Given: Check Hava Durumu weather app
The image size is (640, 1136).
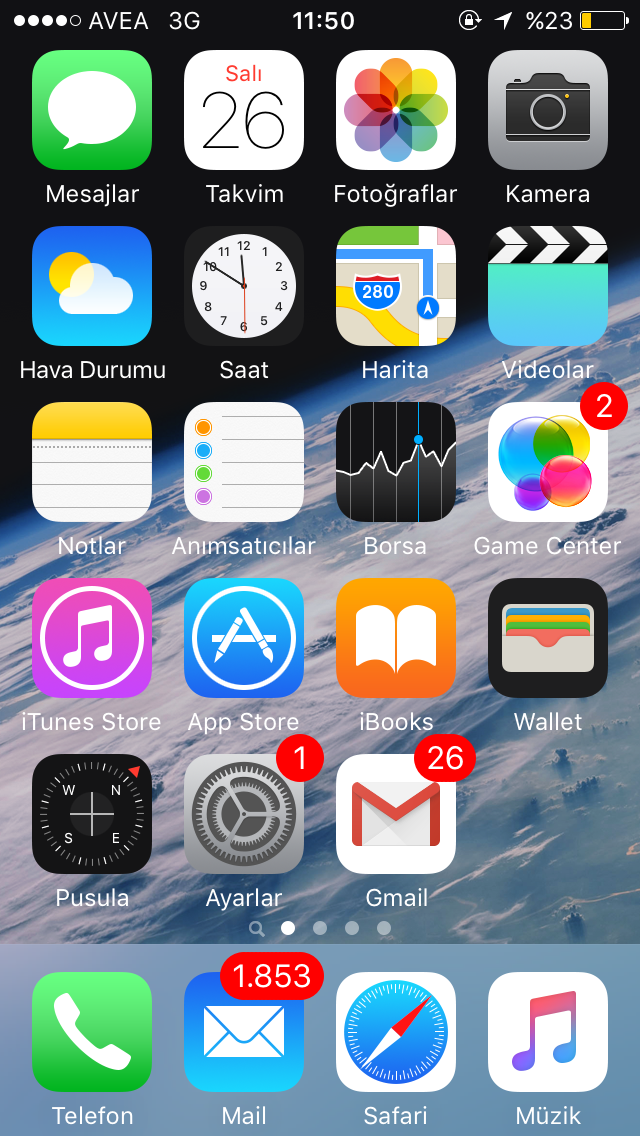Looking at the screenshot, I should point(92,286).
